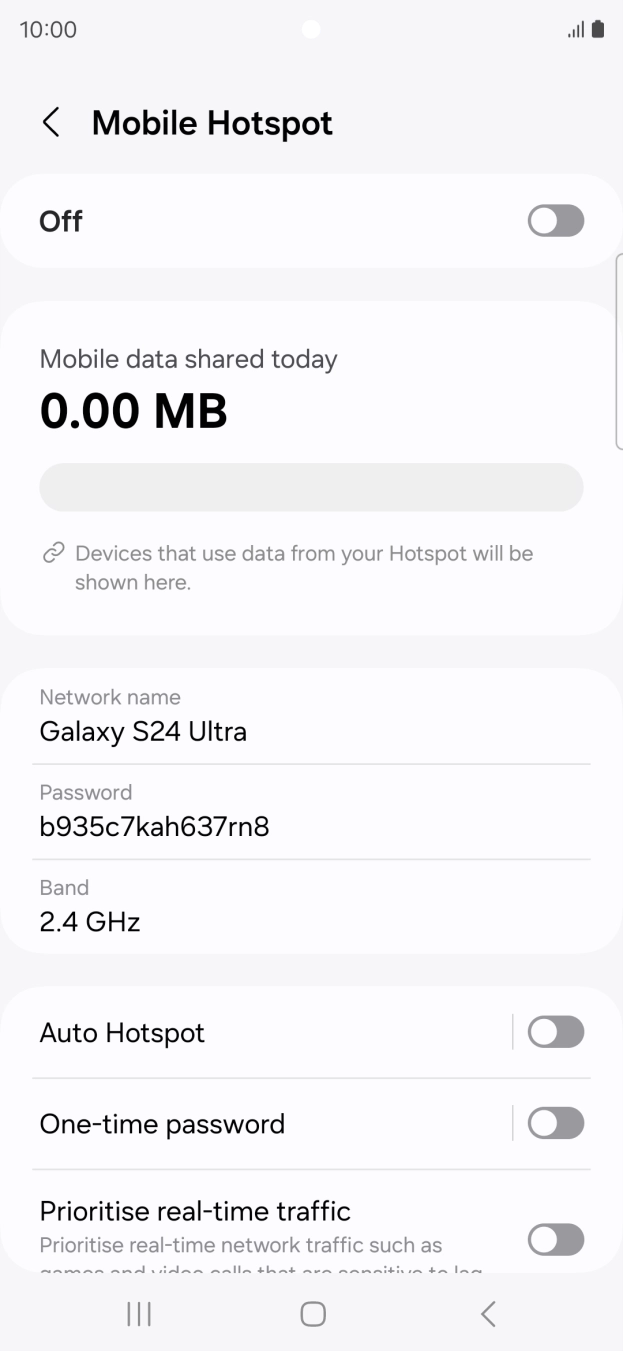
Task: Enable the One-time password toggle
Action: pyautogui.click(x=555, y=1124)
